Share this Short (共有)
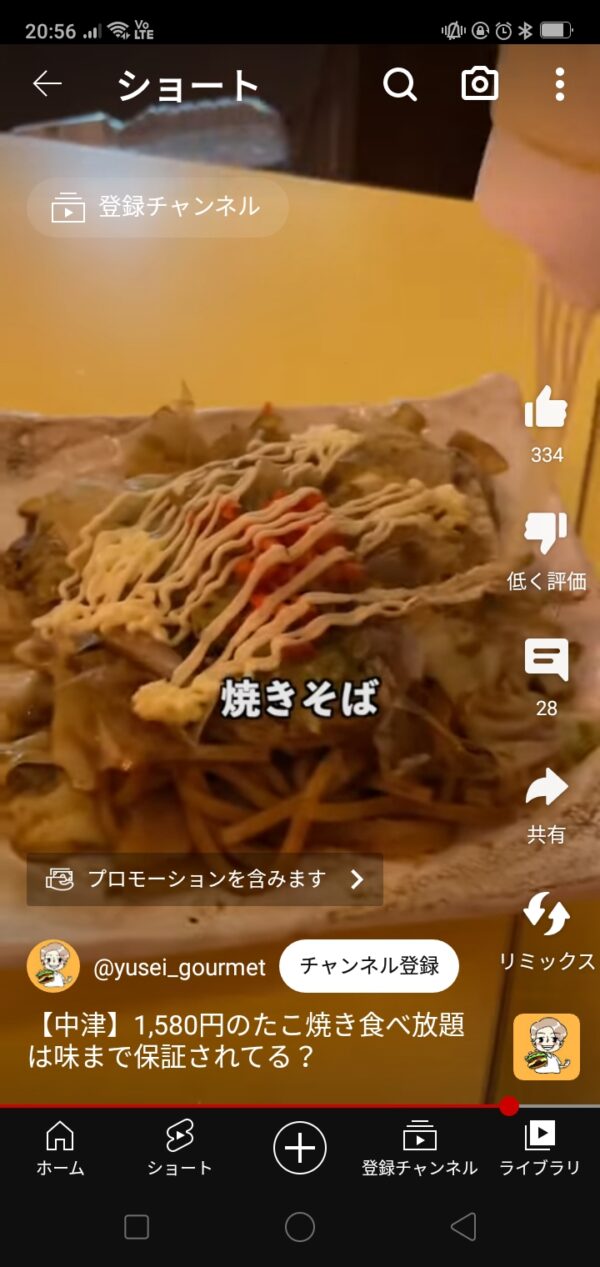Image resolution: width=600 pixels, height=1267 pixels. pyautogui.click(x=546, y=789)
